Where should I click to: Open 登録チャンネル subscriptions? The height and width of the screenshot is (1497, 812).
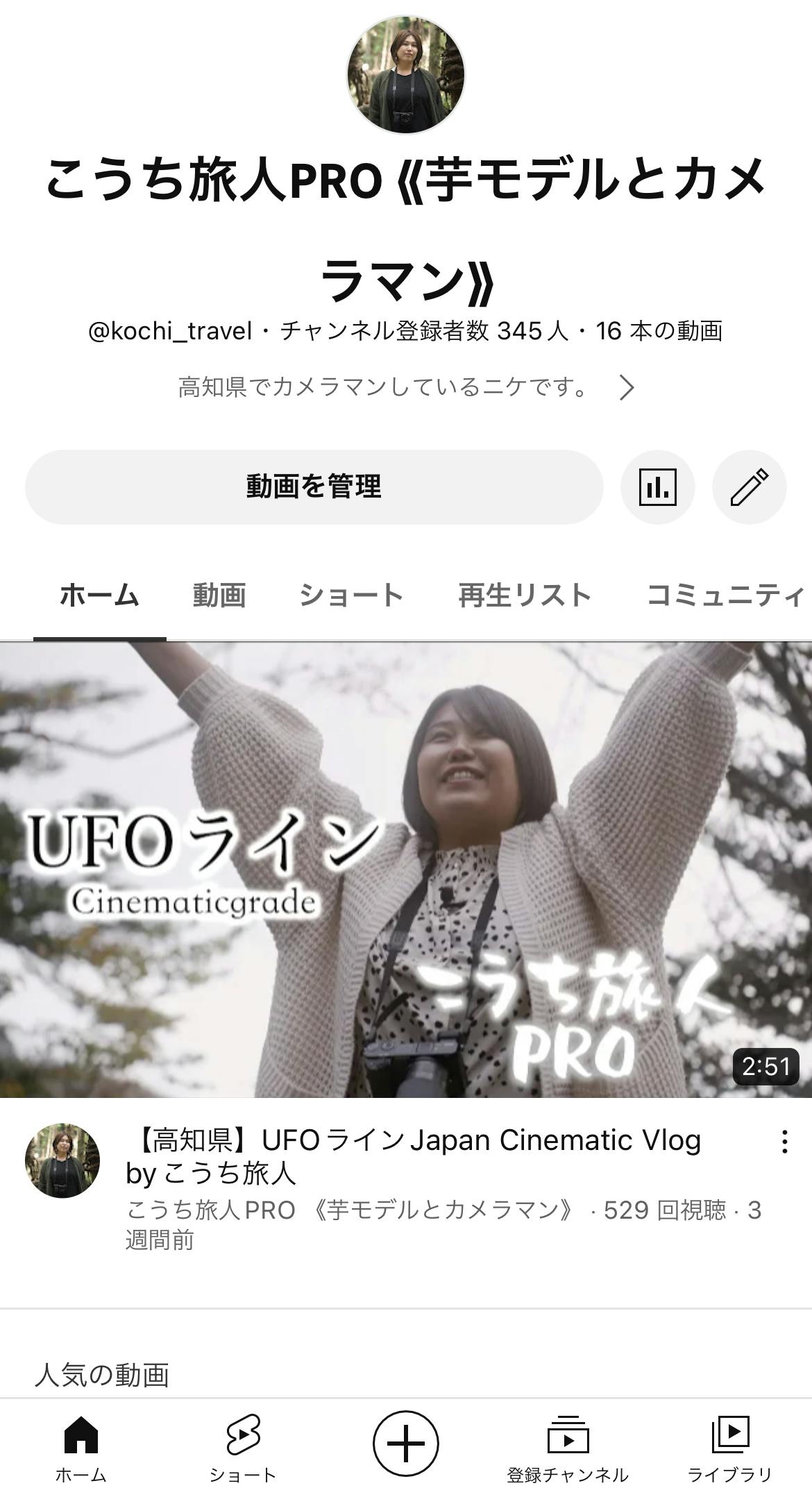point(568,1448)
